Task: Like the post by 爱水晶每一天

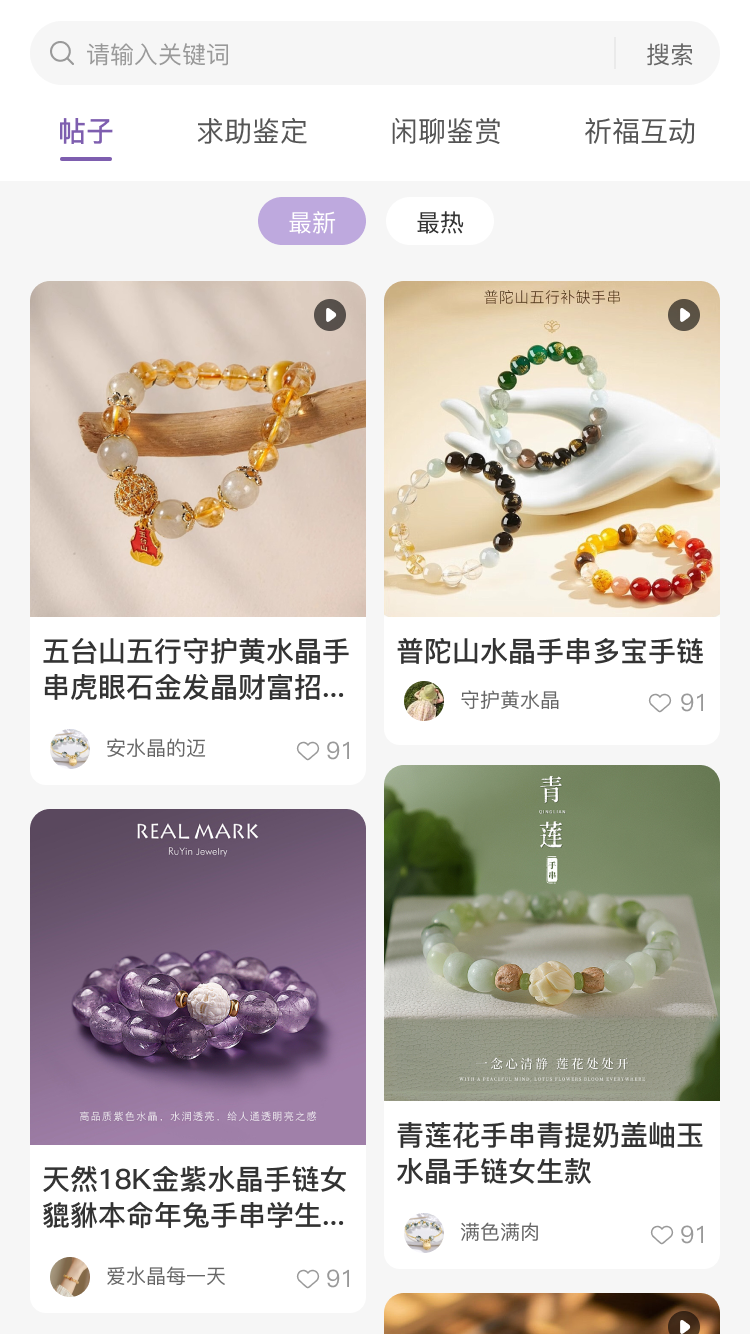Action: (x=308, y=1279)
